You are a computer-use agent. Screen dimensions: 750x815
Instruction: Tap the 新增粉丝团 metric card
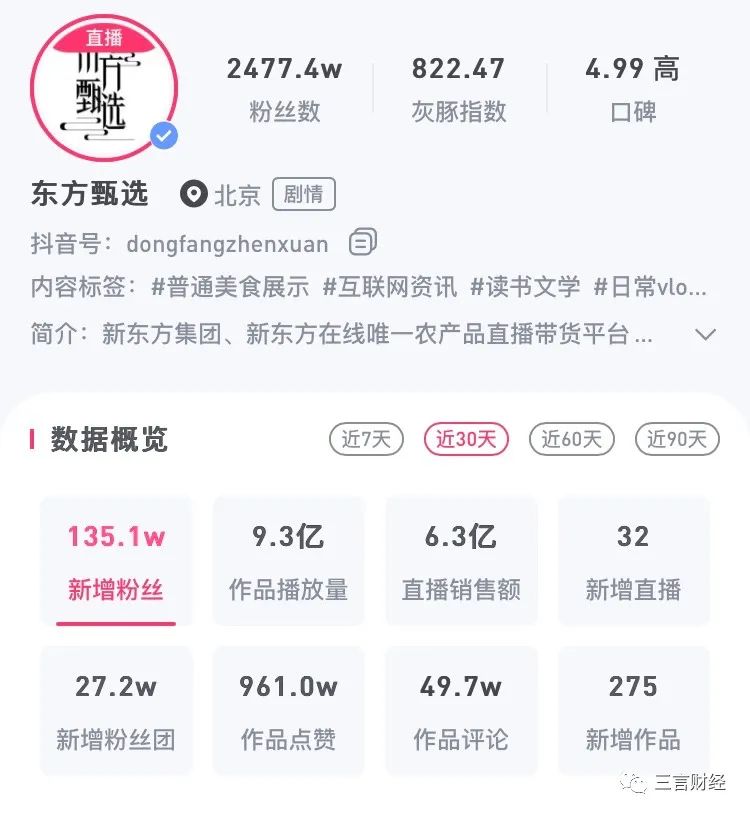point(116,711)
